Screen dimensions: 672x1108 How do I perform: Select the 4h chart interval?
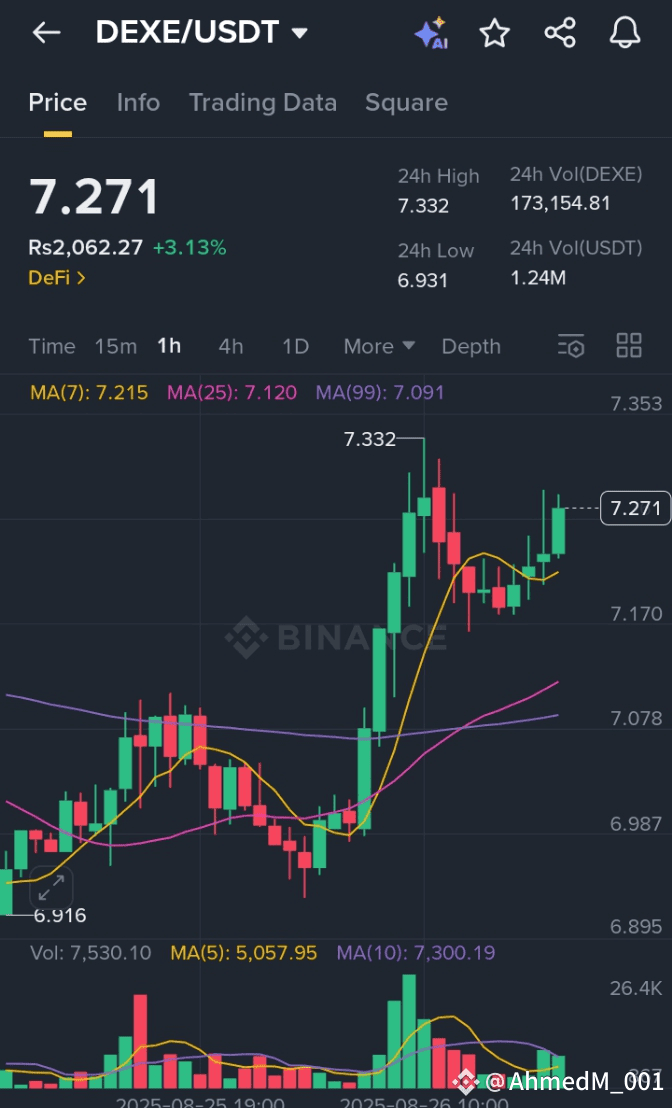(x=230, y=346)
